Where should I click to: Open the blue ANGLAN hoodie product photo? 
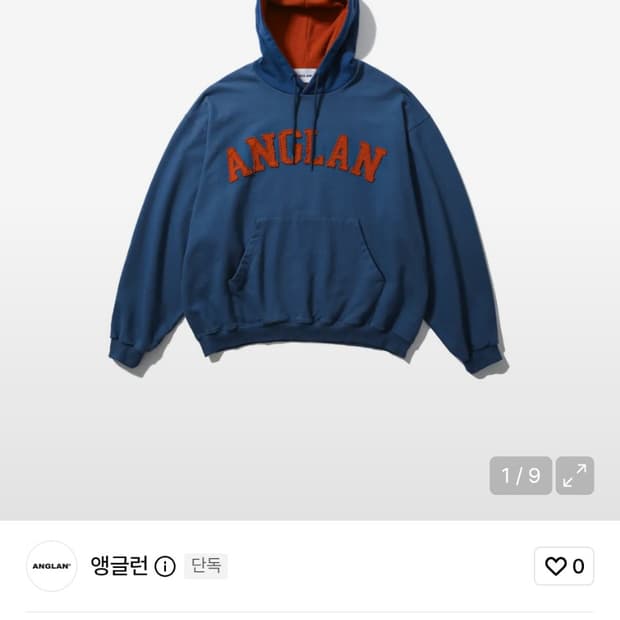(x=309, y=188)
